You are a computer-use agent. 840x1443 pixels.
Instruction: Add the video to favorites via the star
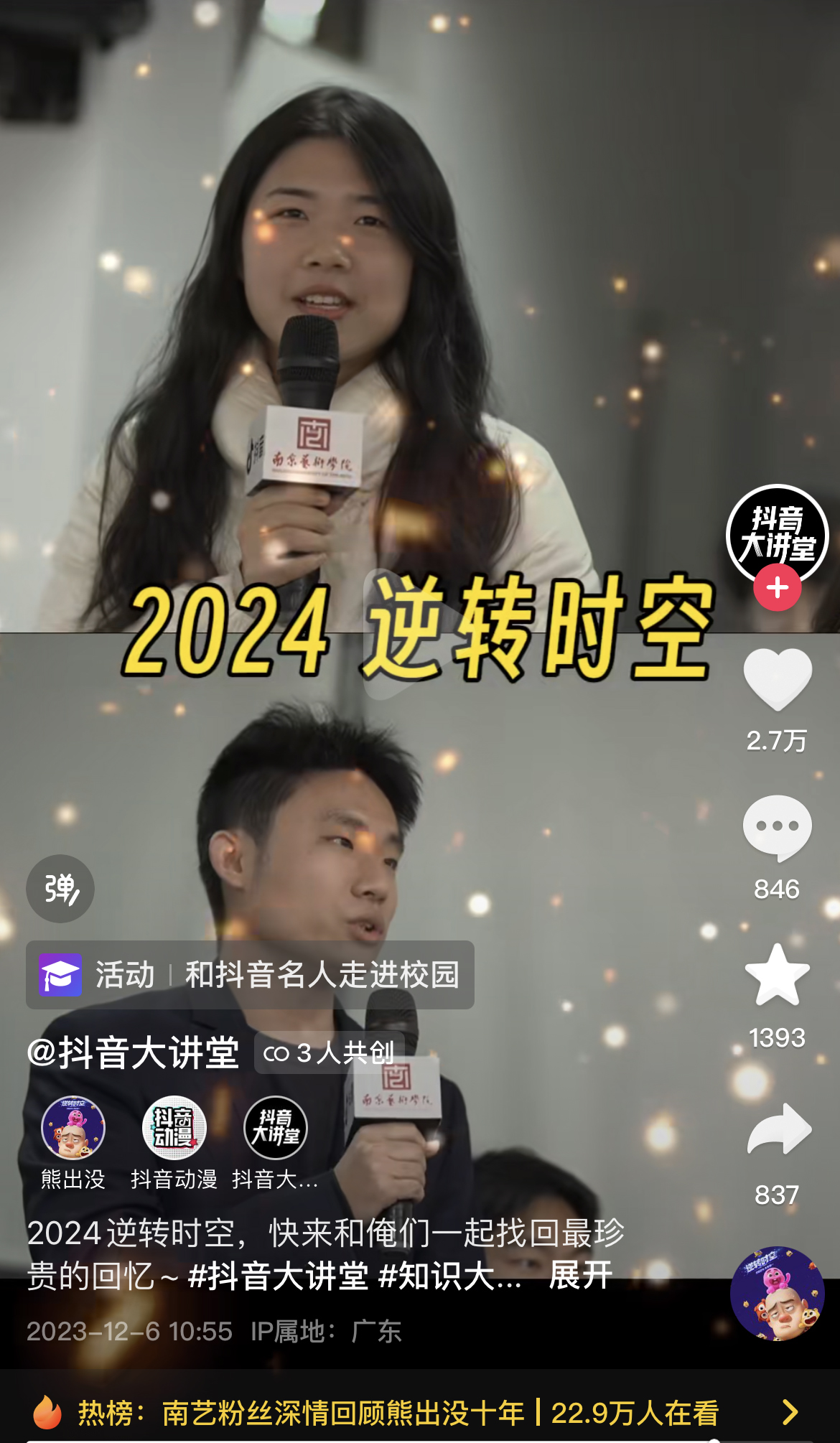tap(777, 975)
